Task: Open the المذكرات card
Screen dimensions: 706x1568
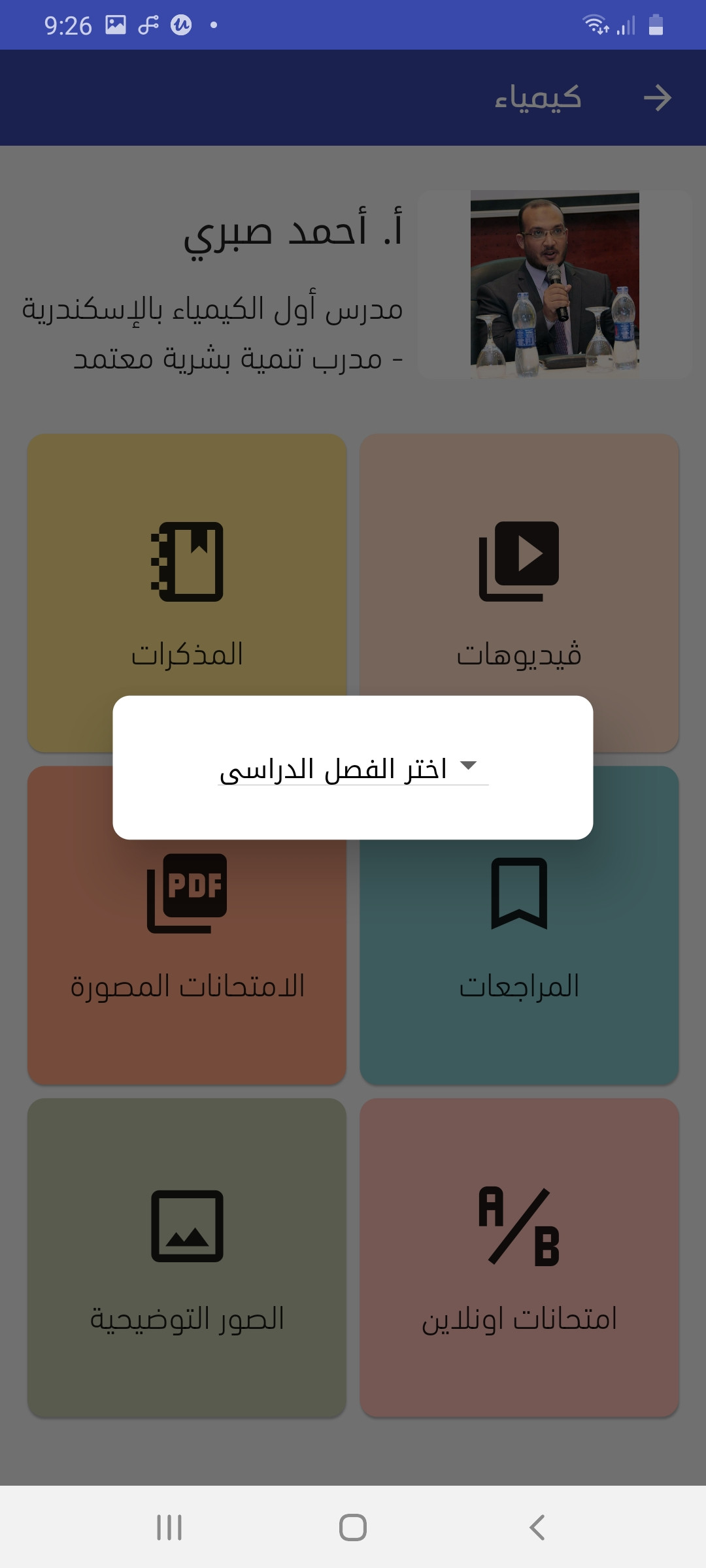Action: click(187, 593)
